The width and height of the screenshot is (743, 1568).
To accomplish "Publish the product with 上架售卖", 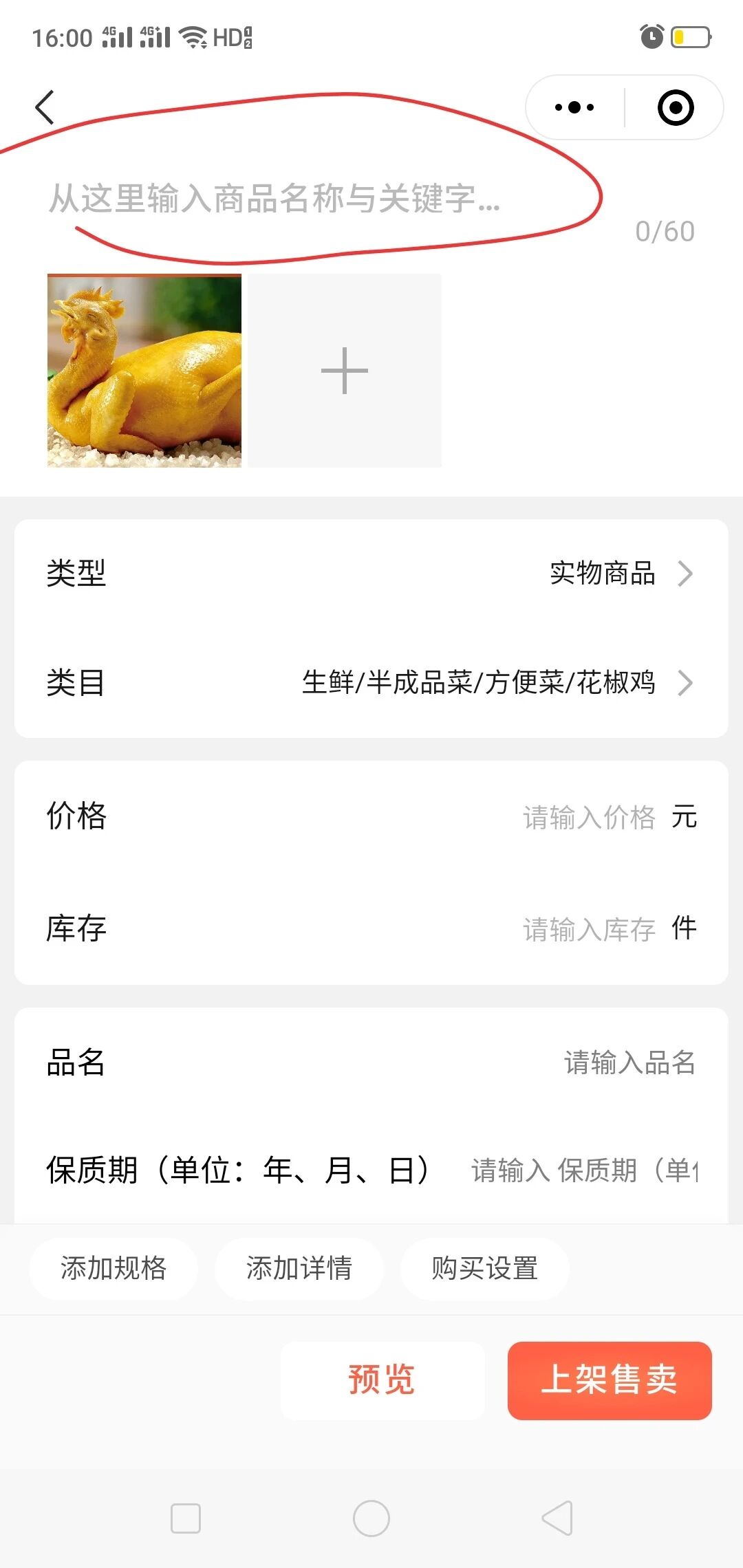I will coord(610,1380).
